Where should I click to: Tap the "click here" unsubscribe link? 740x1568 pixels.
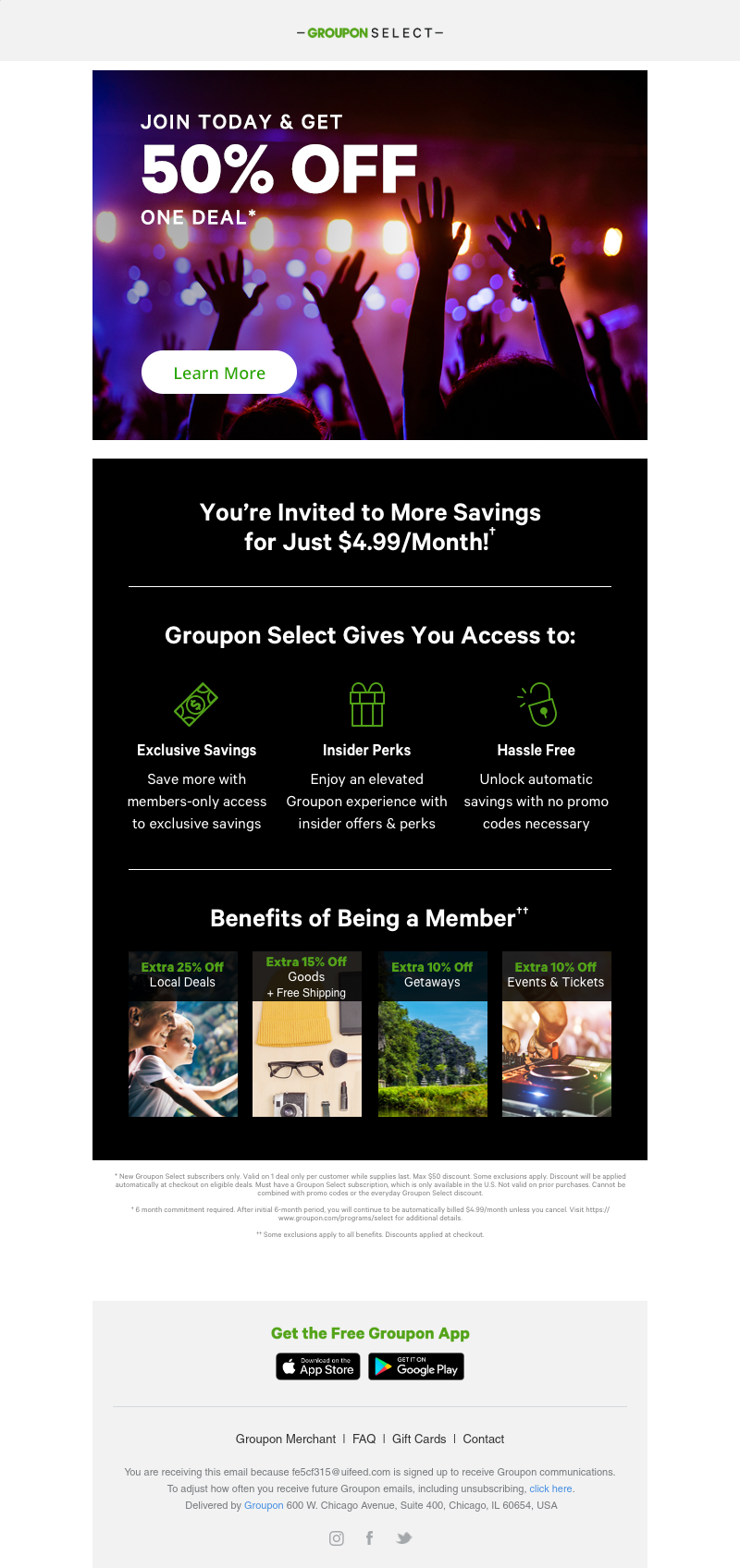tap(550, 1489)
